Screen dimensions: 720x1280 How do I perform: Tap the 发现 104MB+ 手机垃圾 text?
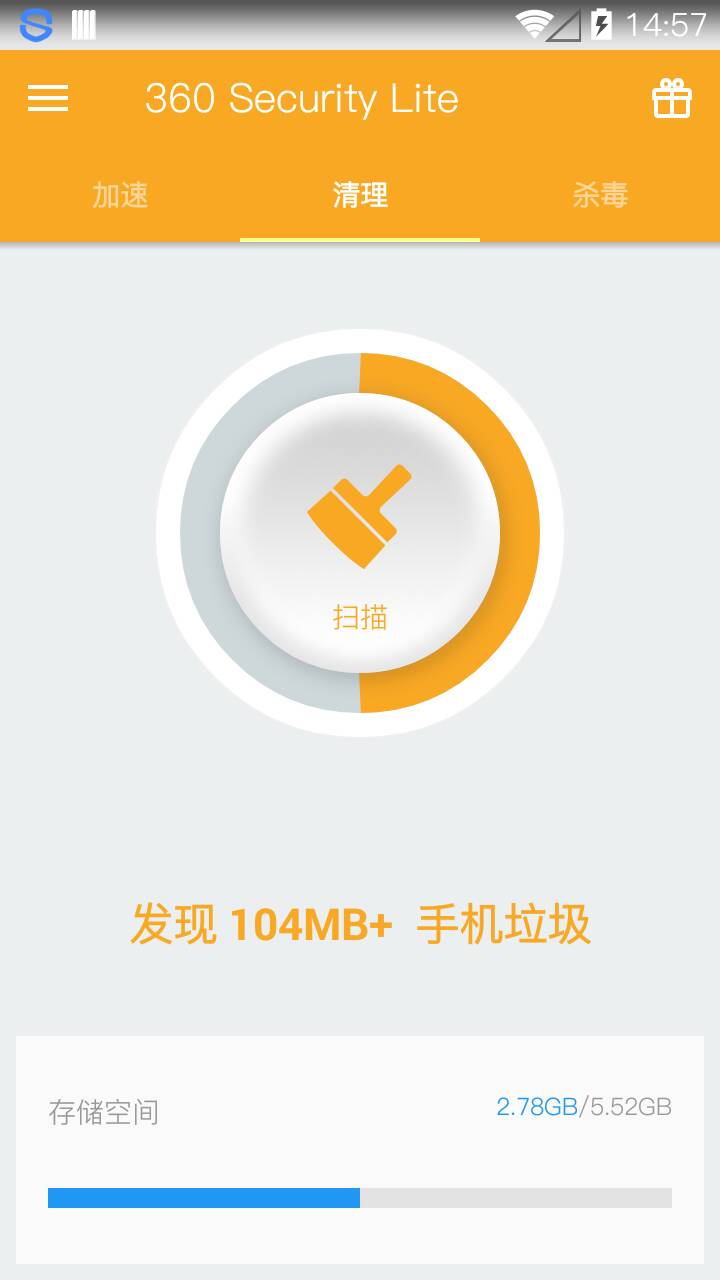360,923
